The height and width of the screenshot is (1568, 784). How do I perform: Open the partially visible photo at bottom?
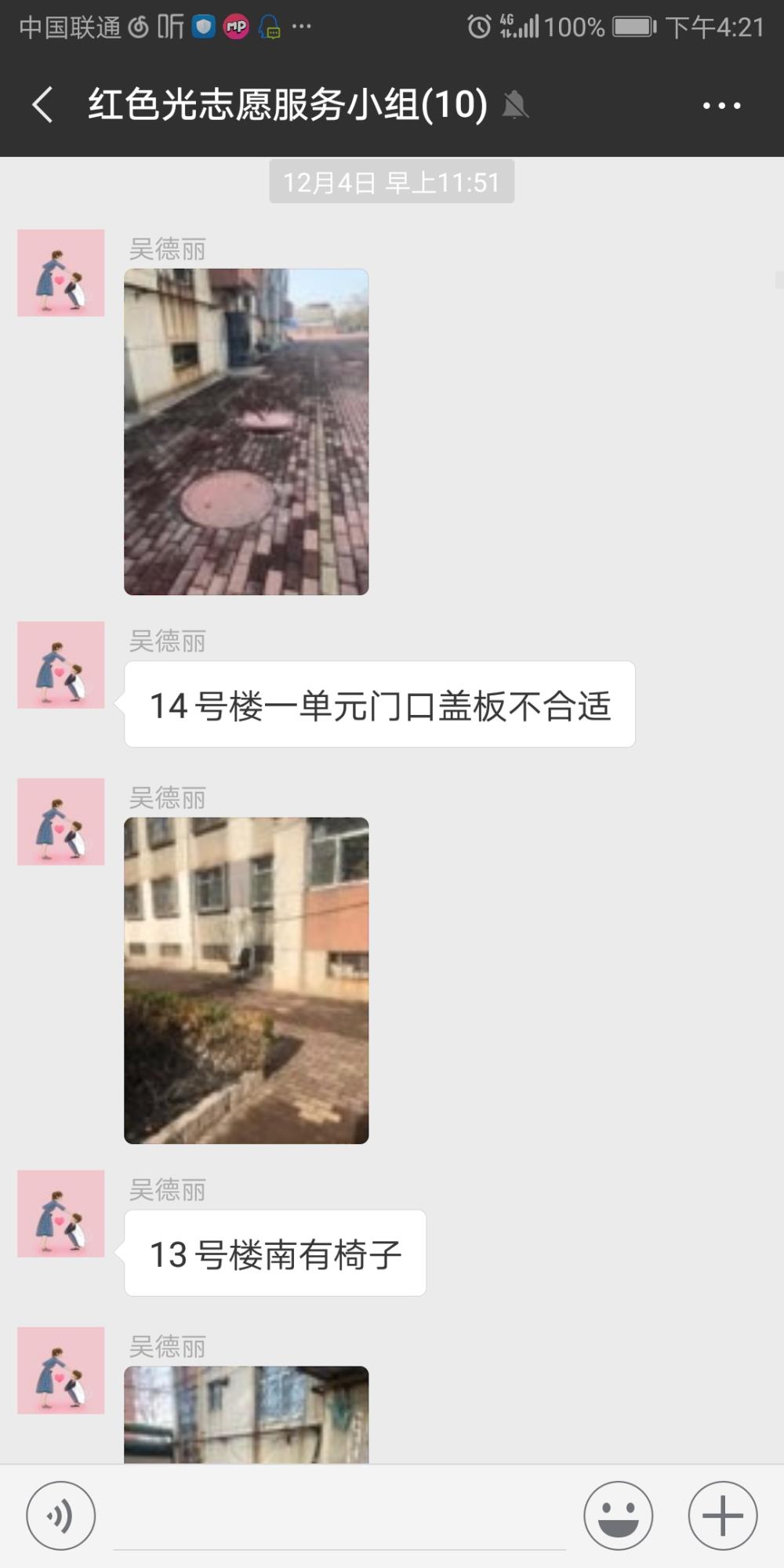[x=246, y=1414]
